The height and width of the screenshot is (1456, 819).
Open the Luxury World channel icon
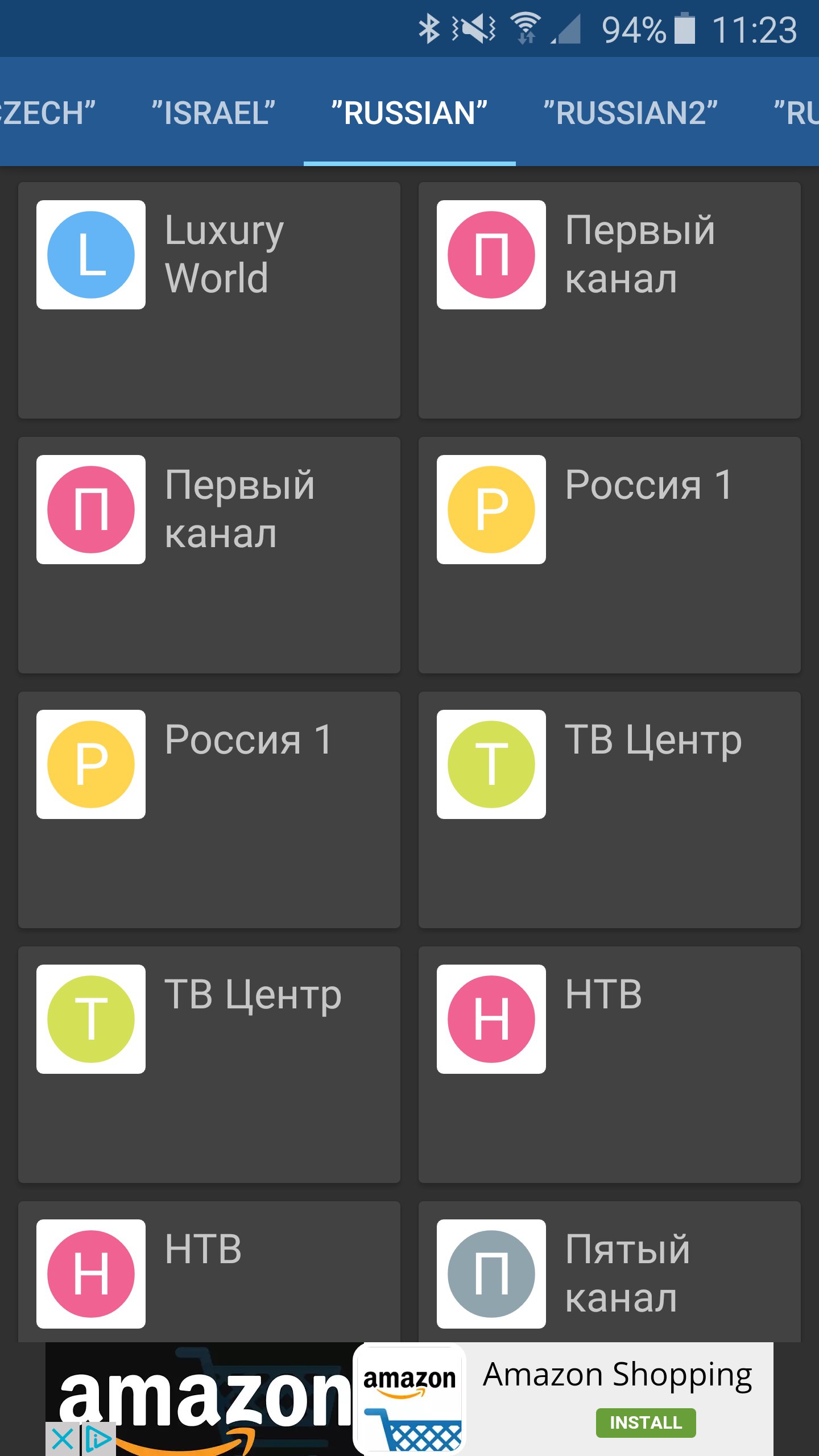91,254
